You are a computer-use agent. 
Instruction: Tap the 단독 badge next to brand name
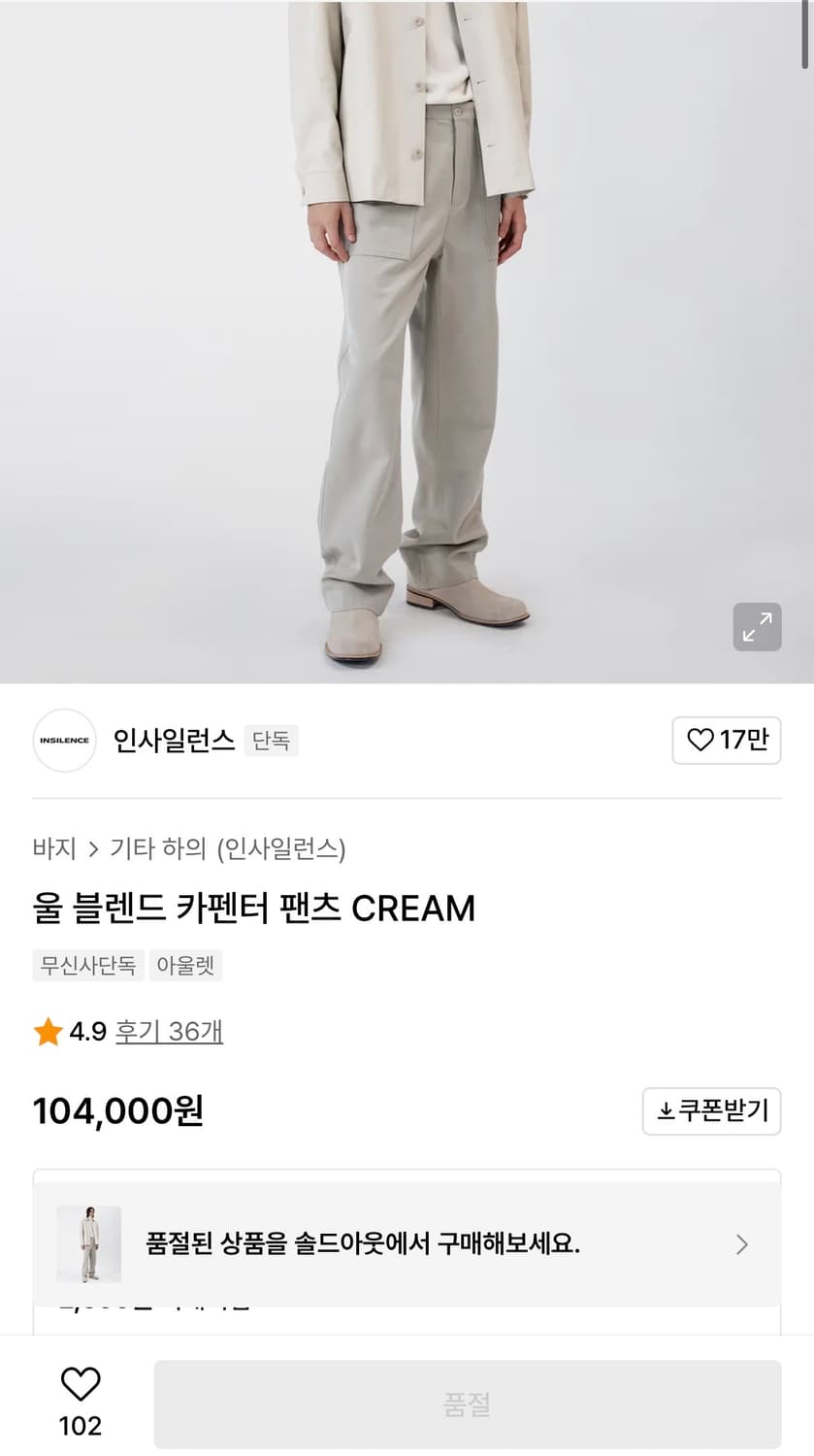271,740
